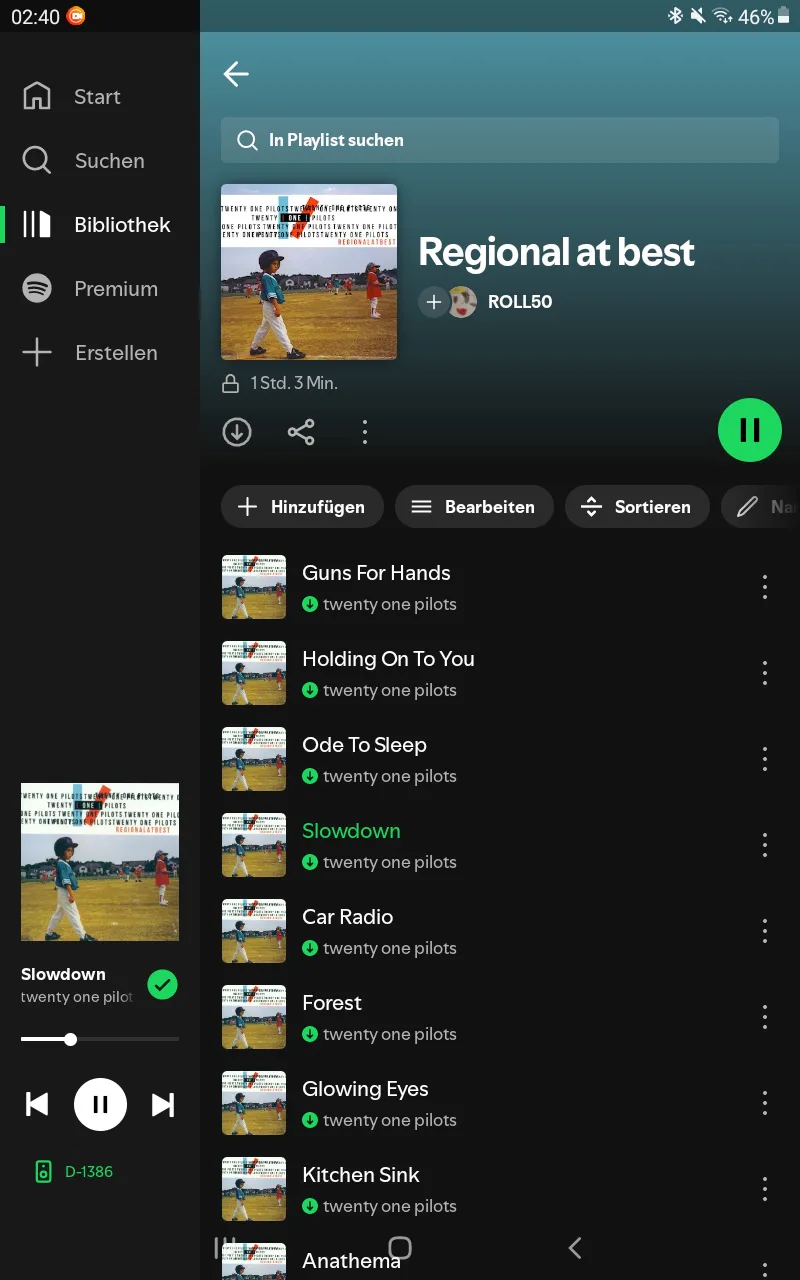This screenshot has width=800, height=1280.
Task: Play Car Radio
Action: click(x=480, y=931)
